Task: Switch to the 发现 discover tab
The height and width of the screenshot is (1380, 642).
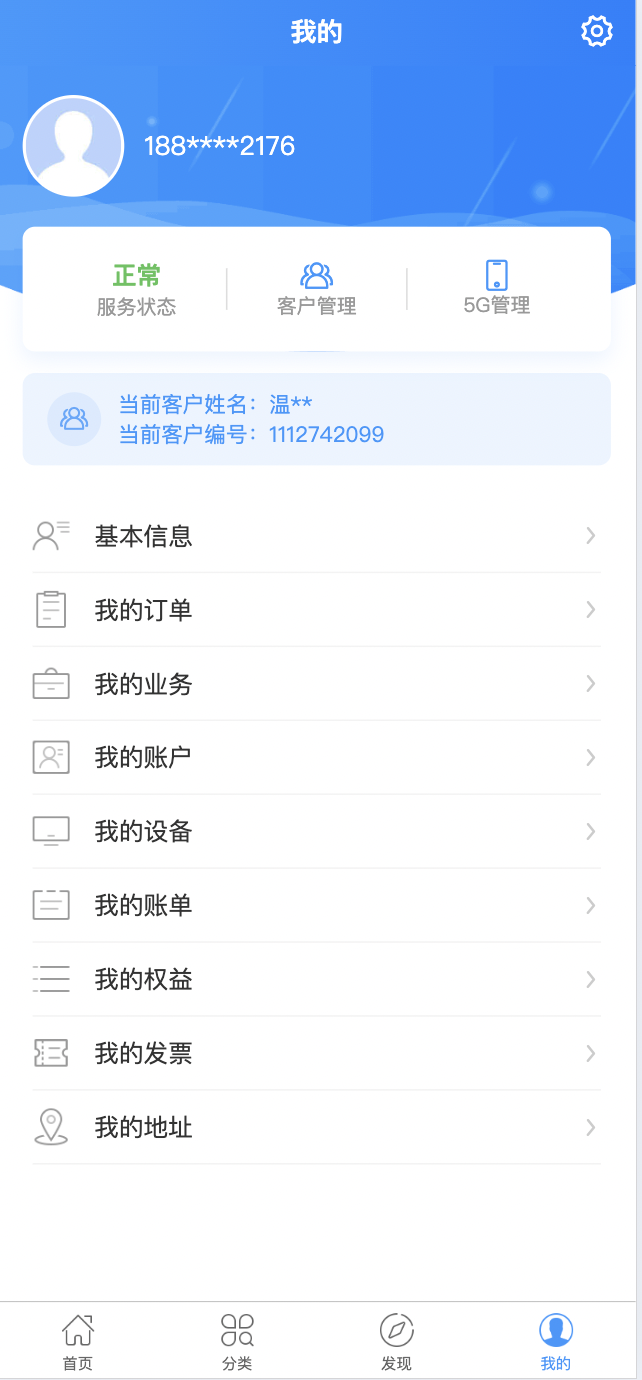Action: (396, 1342)
